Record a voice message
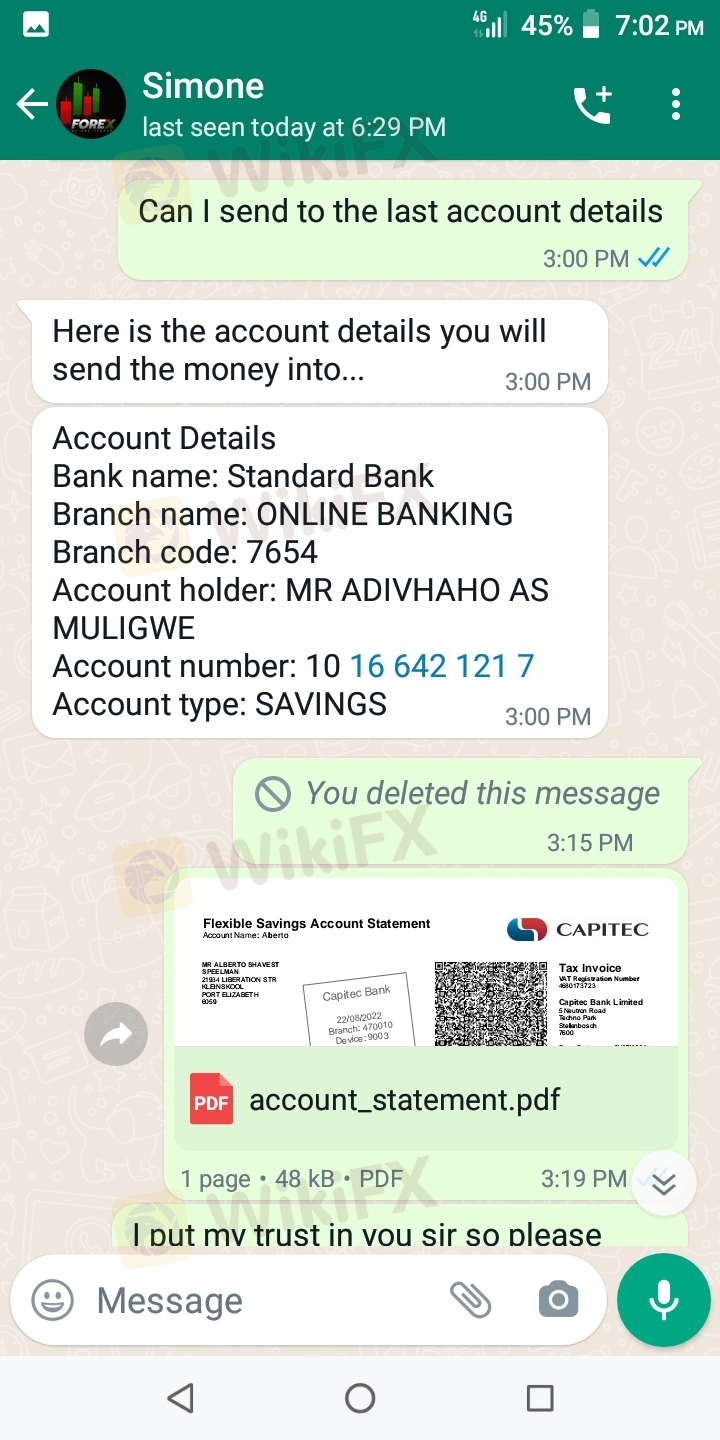The width and height of the screenshot is (720, 1440). click(x=663, y=1300)
